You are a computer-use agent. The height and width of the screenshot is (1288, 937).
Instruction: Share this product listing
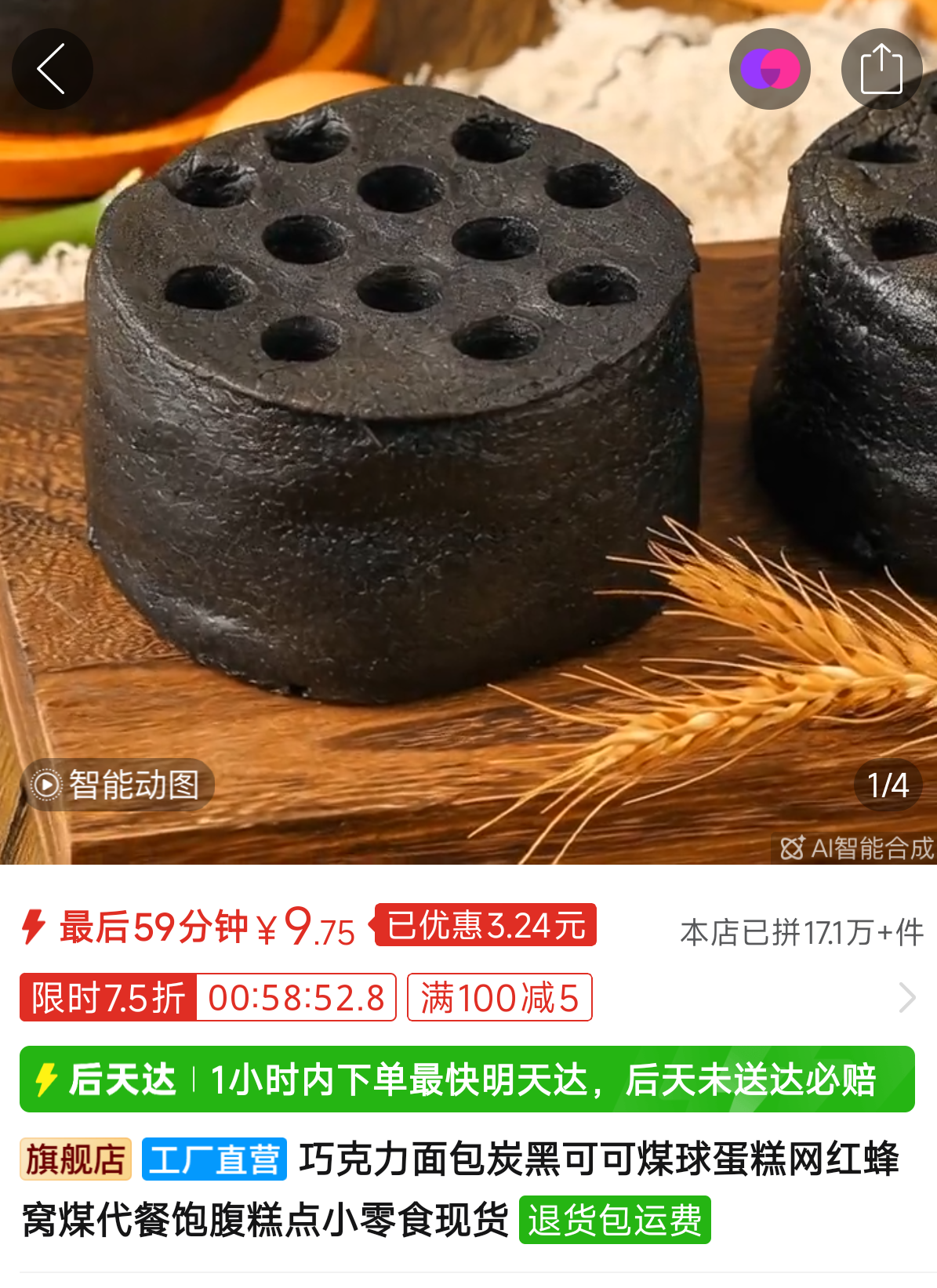(x=881, y=69)
